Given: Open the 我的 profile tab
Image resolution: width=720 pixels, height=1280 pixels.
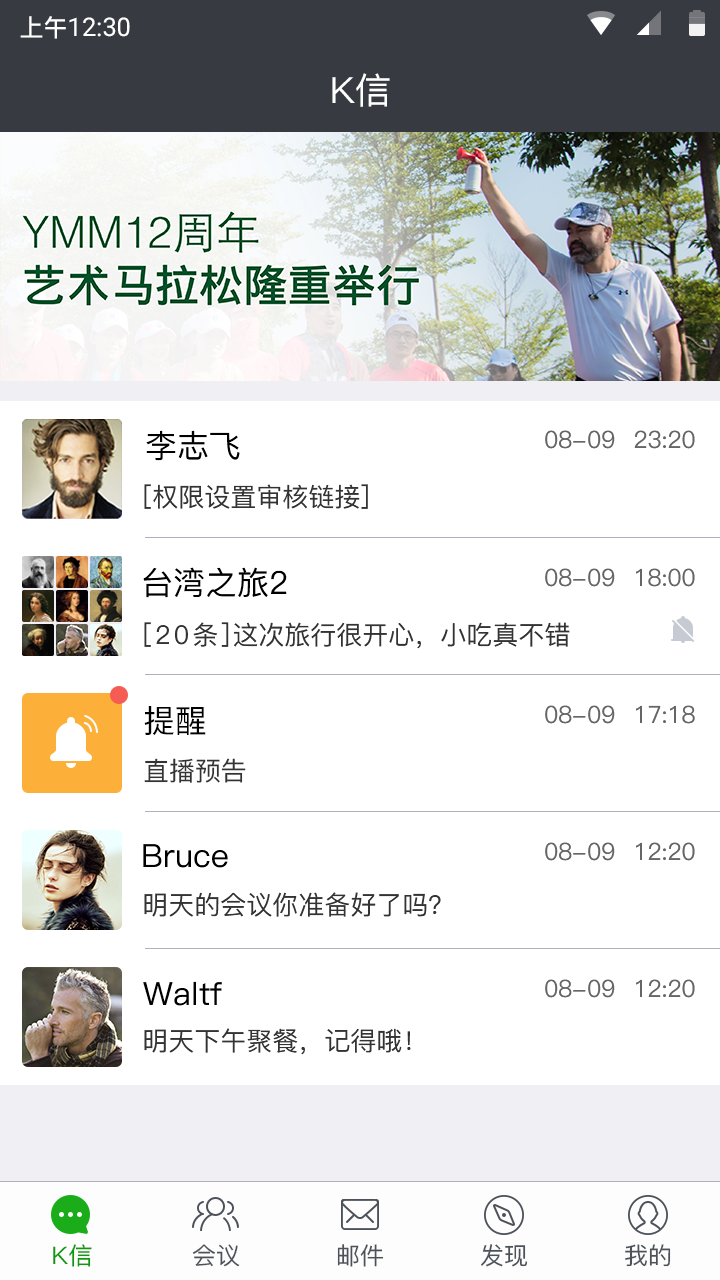Looking at the screenshot, I should pyautogui.click(x=648, y=1231).
